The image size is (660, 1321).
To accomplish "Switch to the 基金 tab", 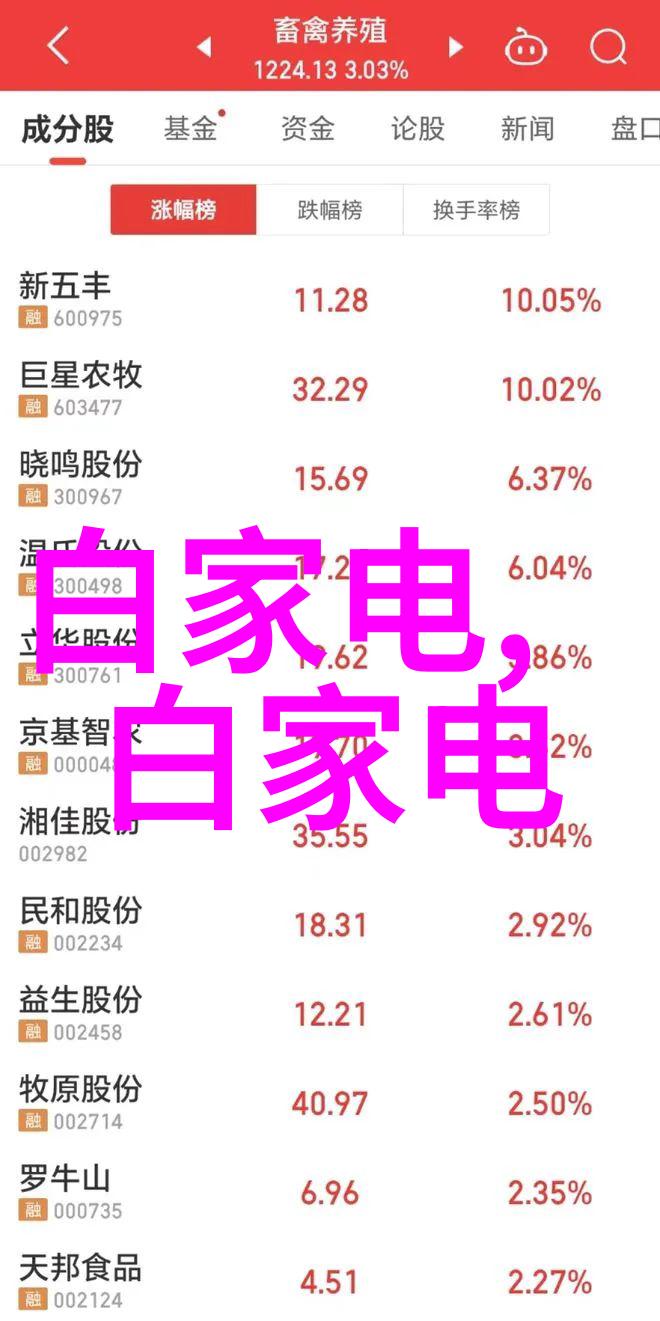I will pyautogui.click(x=192, y=128).
